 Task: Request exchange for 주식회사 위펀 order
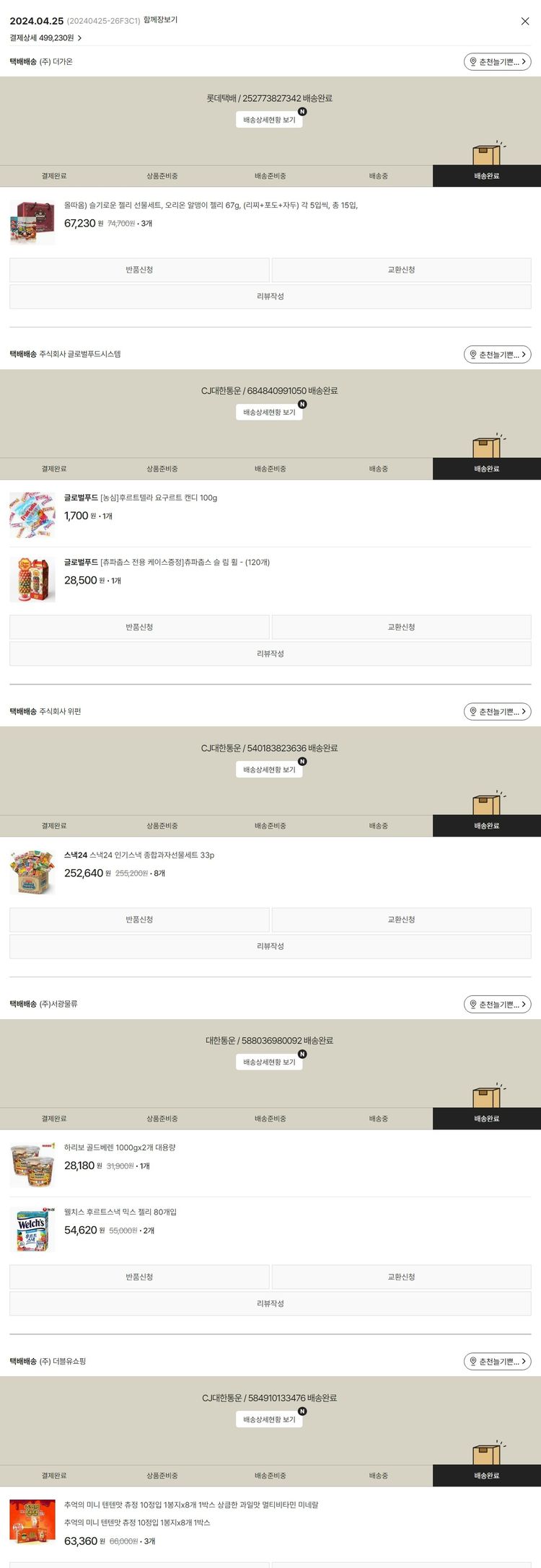pyautogui.click(x=401, y=920)
